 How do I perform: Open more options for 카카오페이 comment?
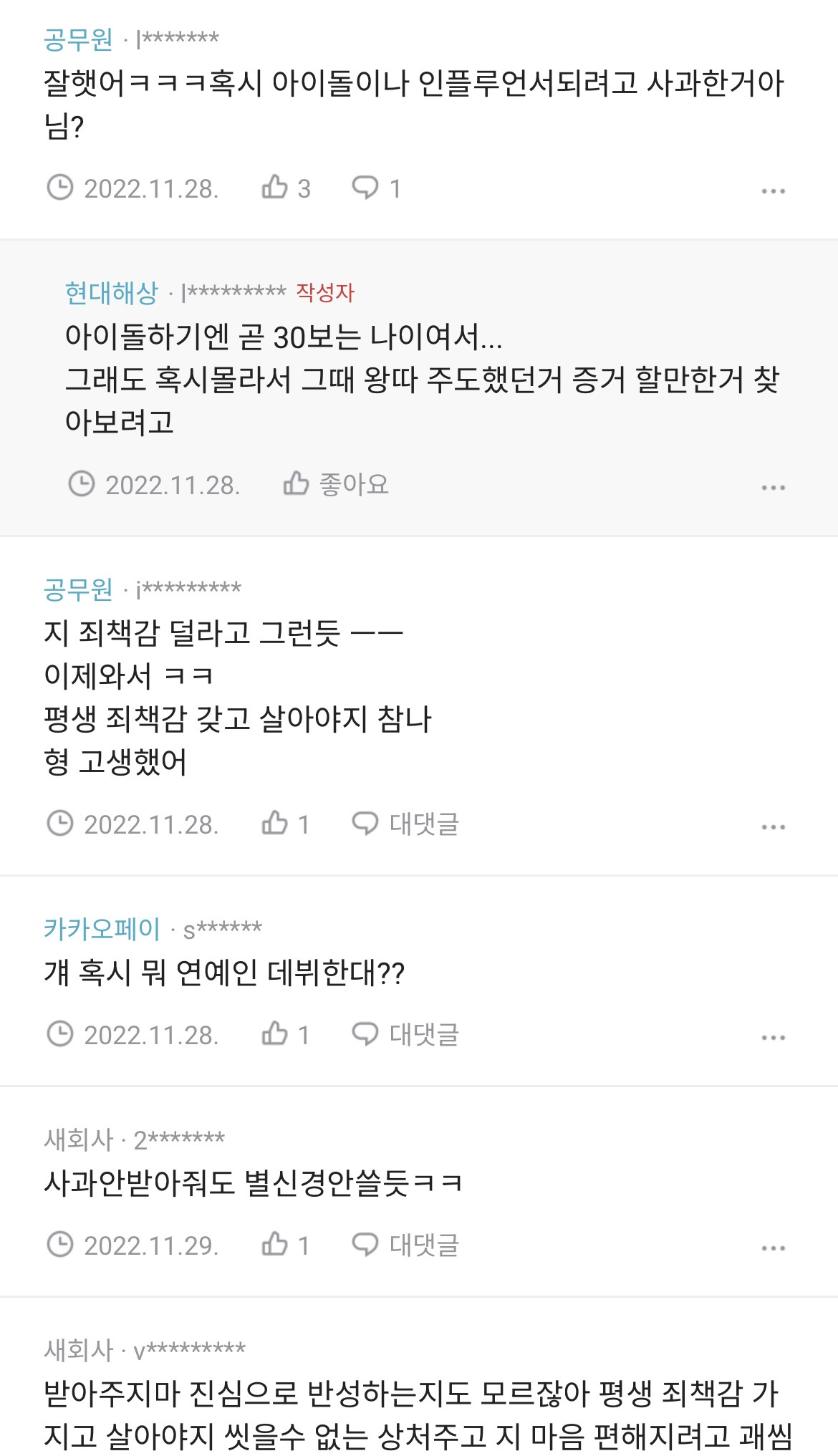[x=773, y=1038]
